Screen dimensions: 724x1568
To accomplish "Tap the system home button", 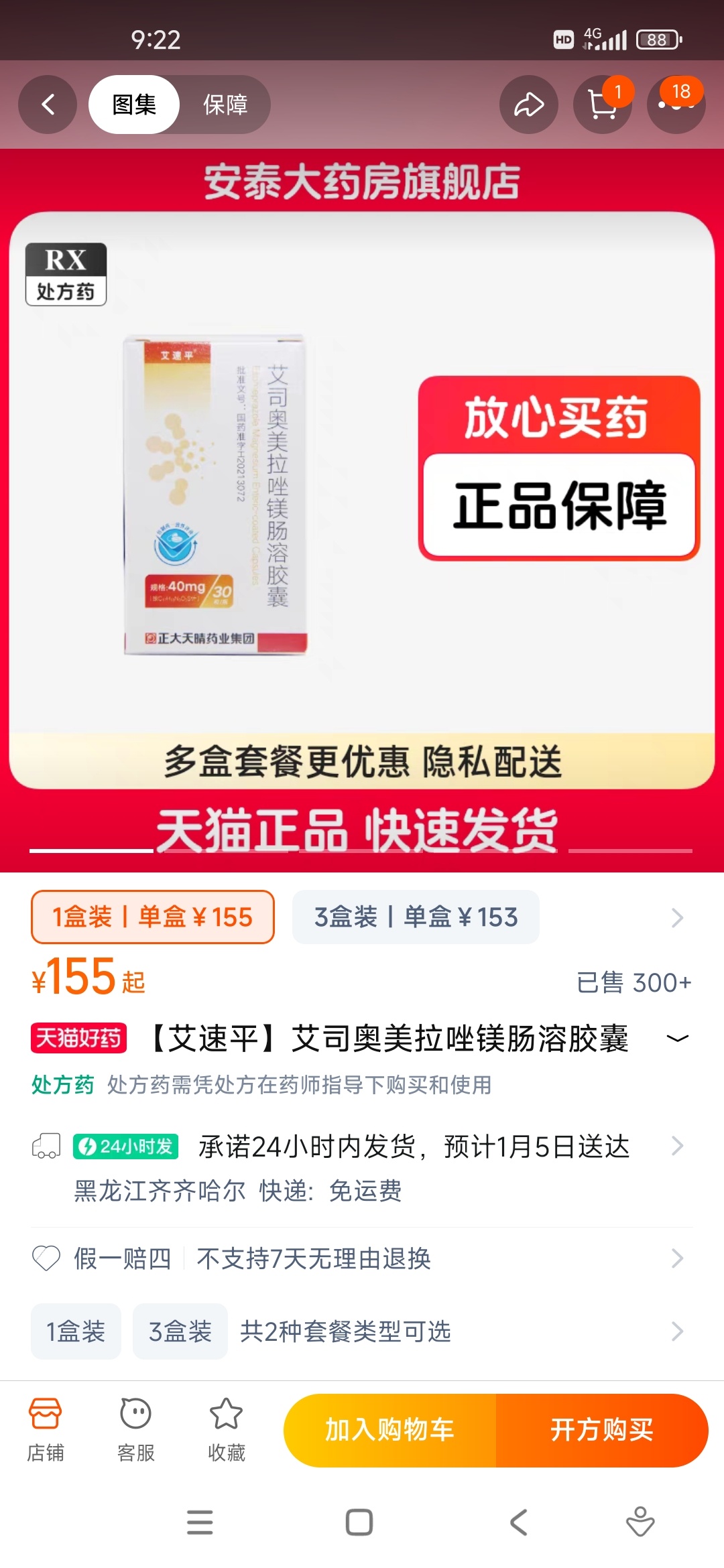I will click(x=359, y=1522).
